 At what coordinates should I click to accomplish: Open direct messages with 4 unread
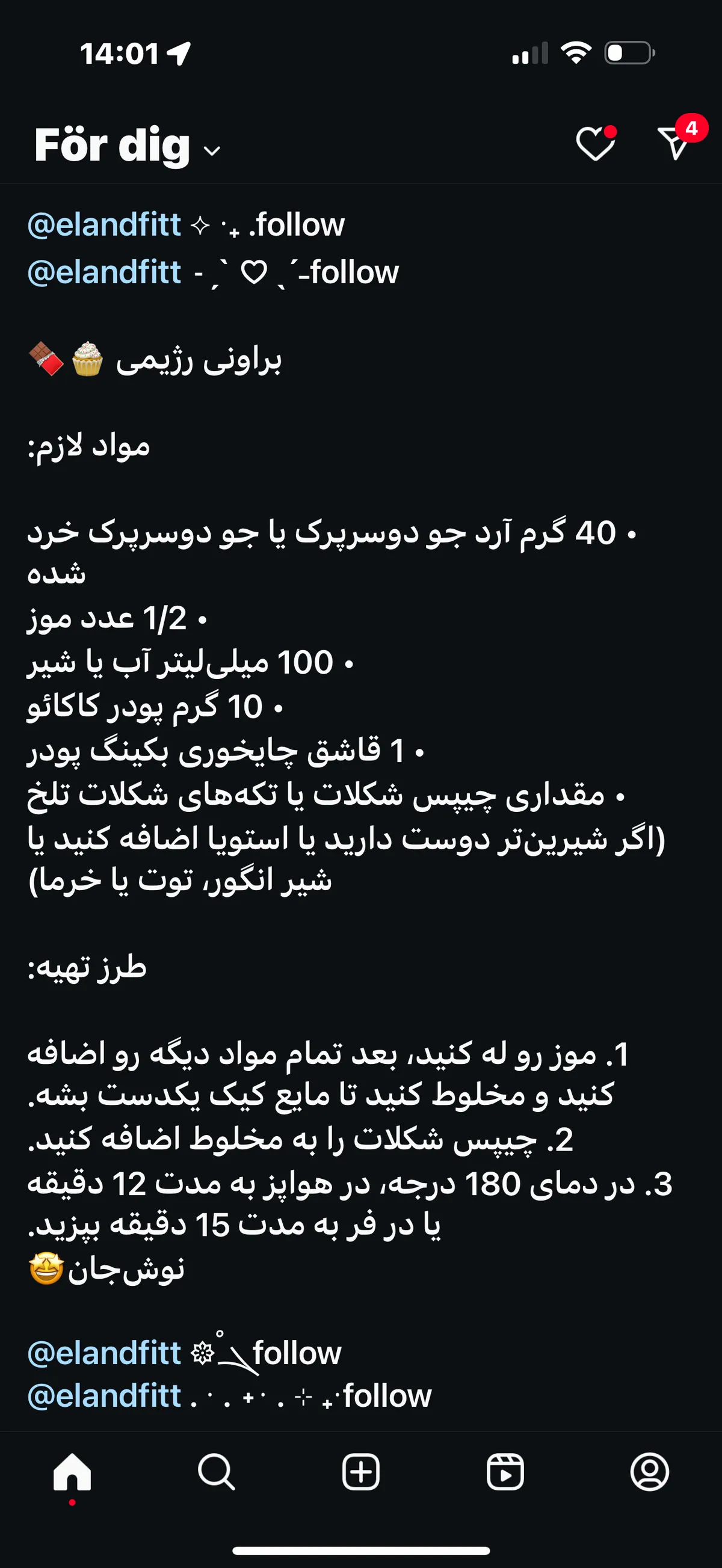674,144
